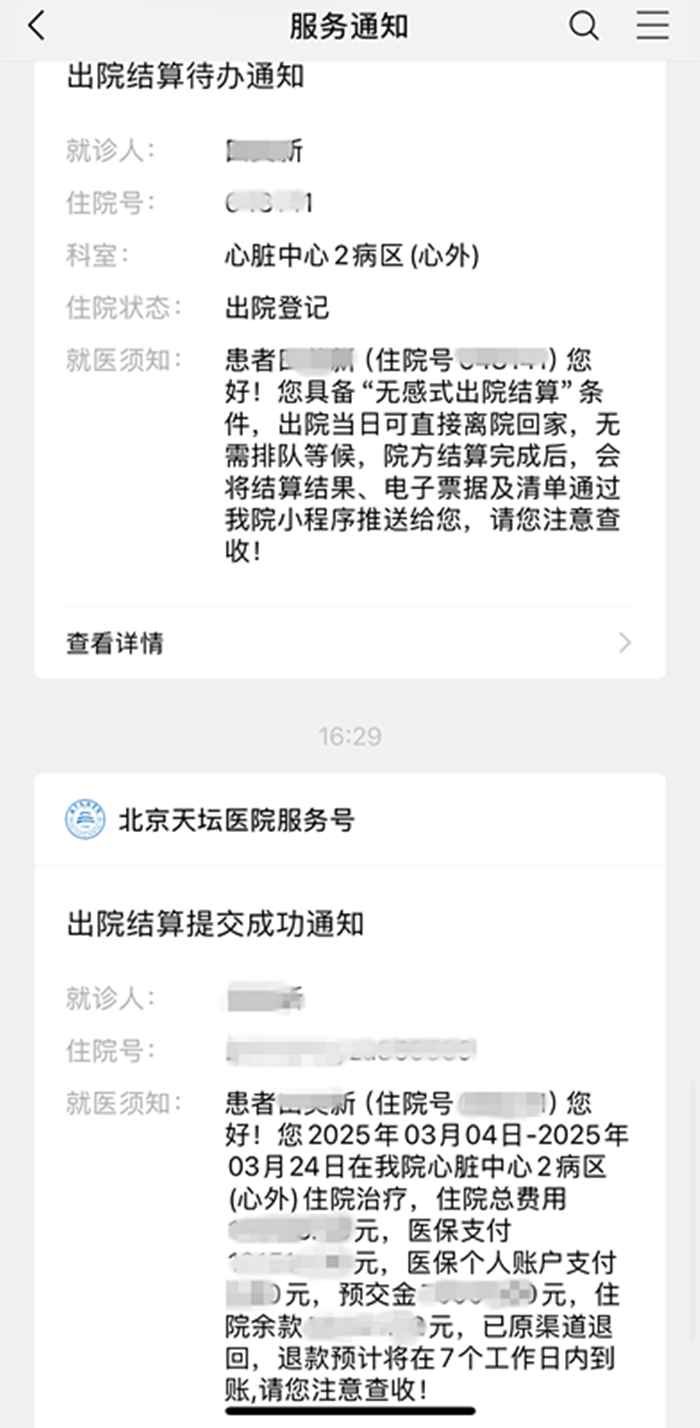Open 查看详情 for 出院结算待办通知
Screen dimensions: 700x1428
(x=350, y=643)
